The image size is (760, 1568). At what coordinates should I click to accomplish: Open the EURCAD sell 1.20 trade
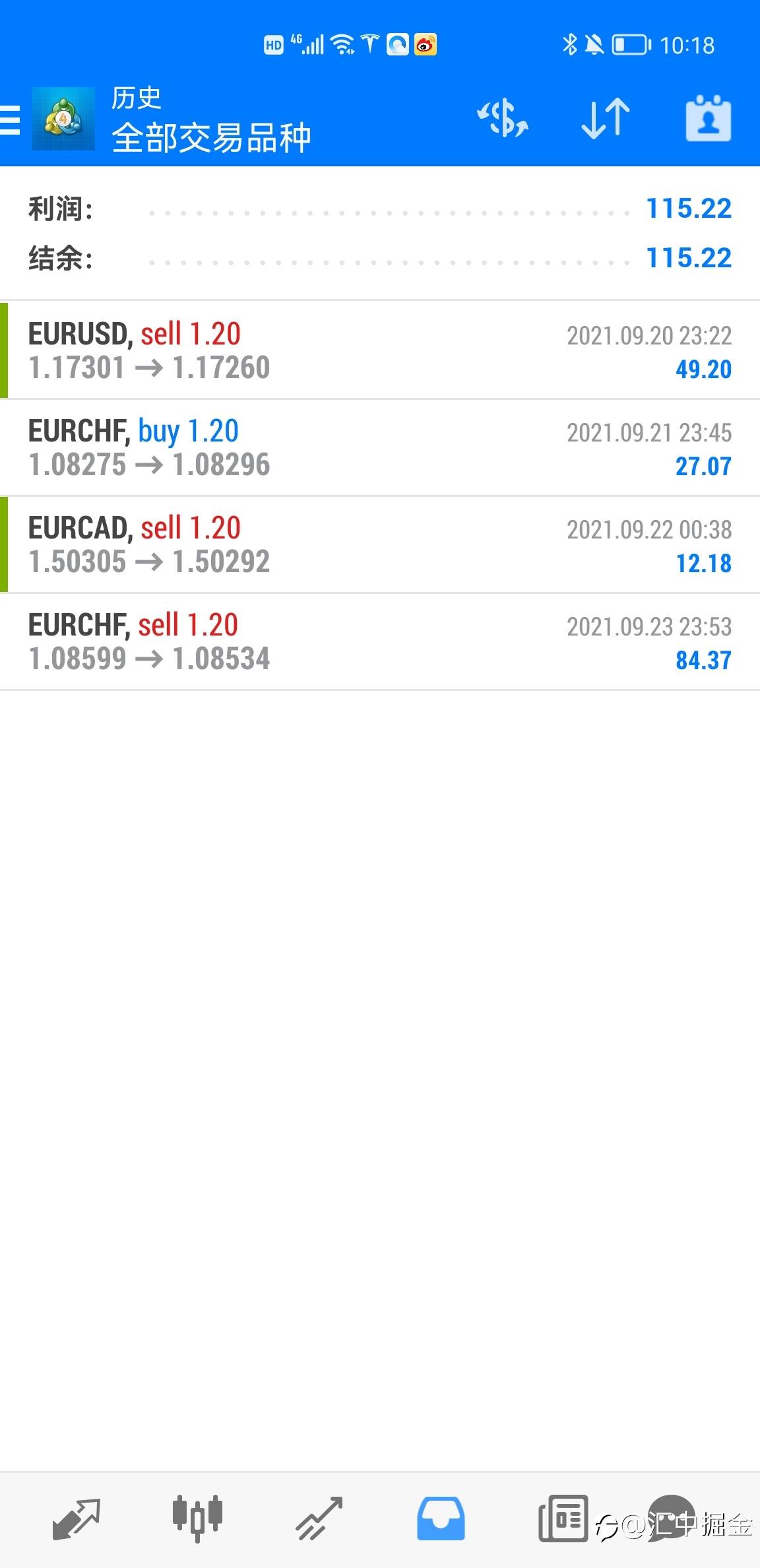(380, 544)
